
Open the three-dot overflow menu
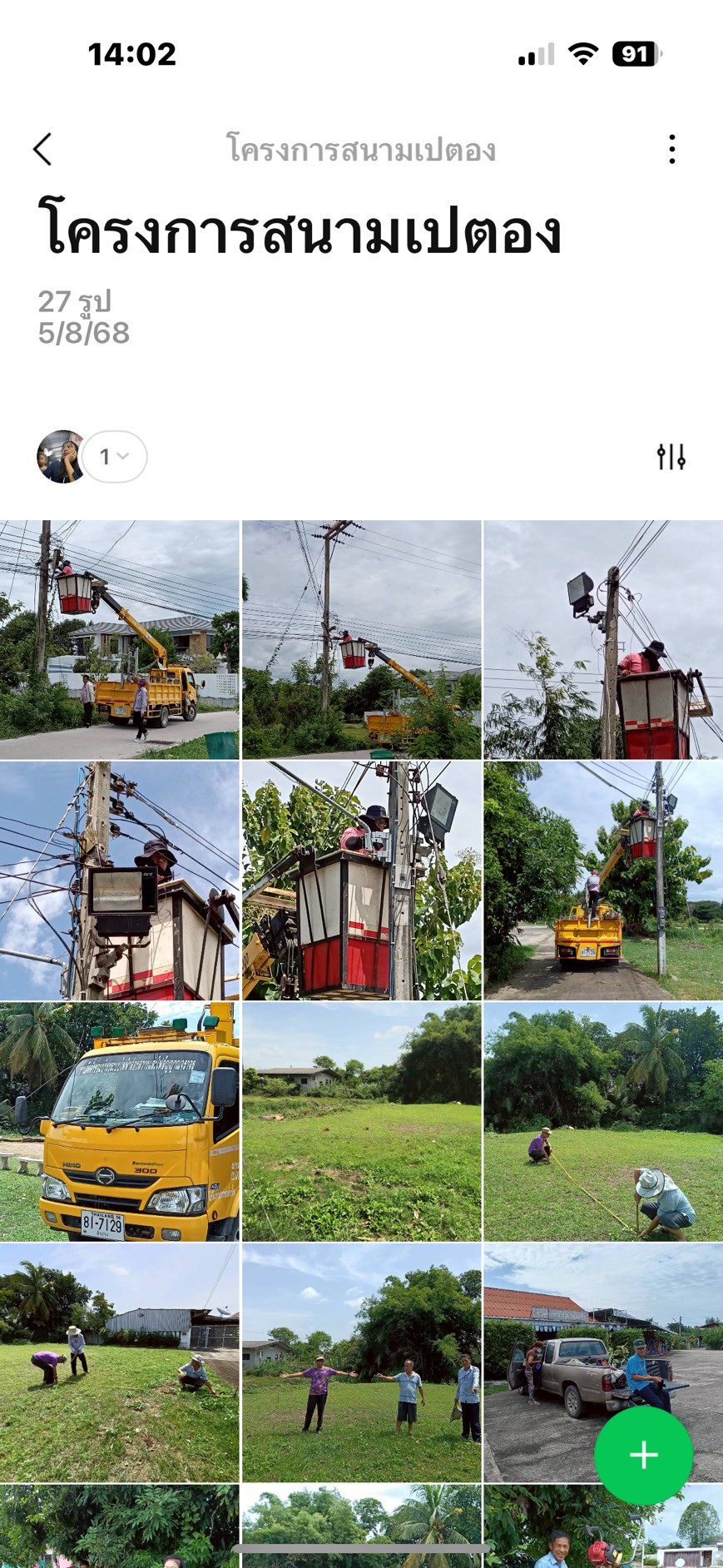(x=671, y=150)
